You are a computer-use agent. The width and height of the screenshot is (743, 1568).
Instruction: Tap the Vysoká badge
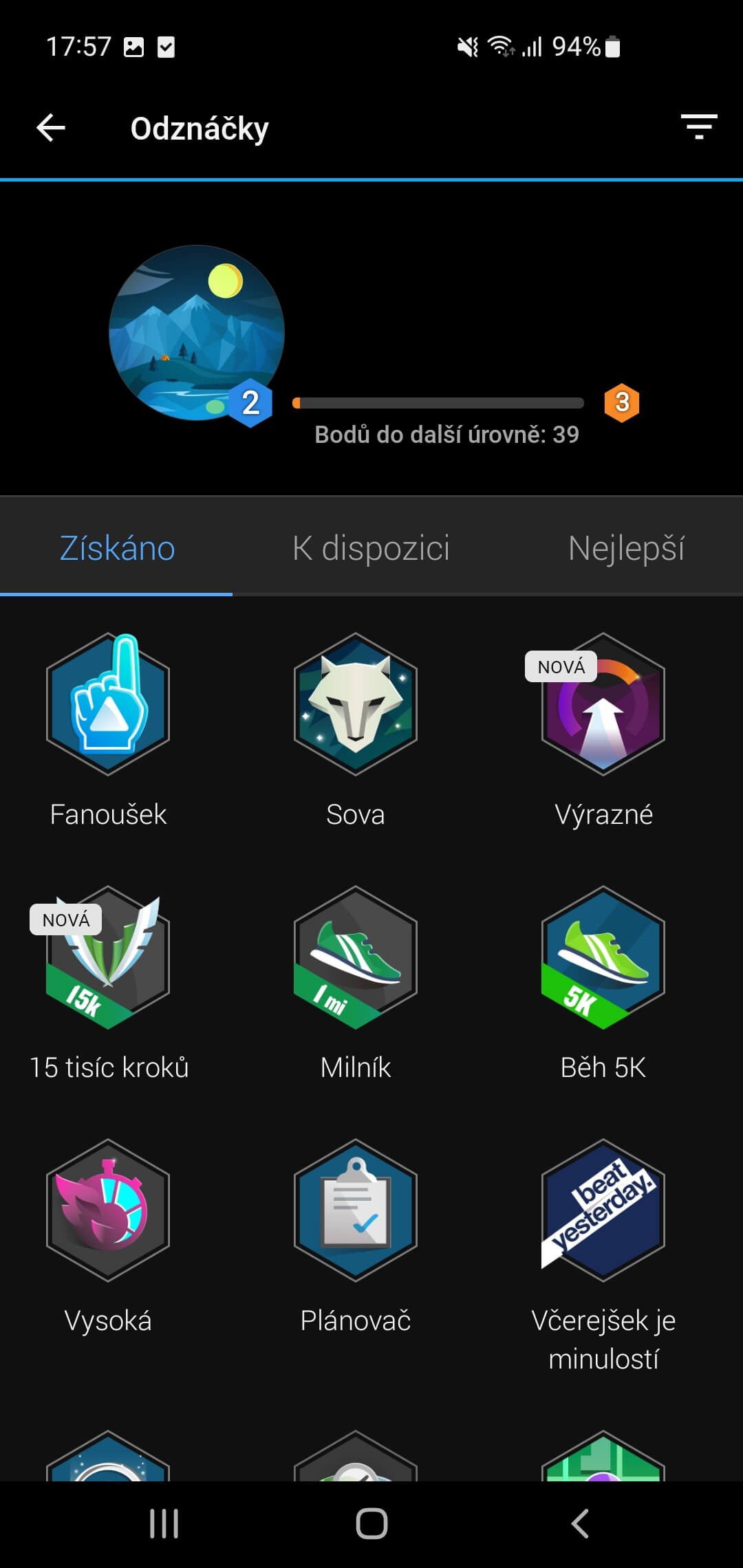[108, 1210]
